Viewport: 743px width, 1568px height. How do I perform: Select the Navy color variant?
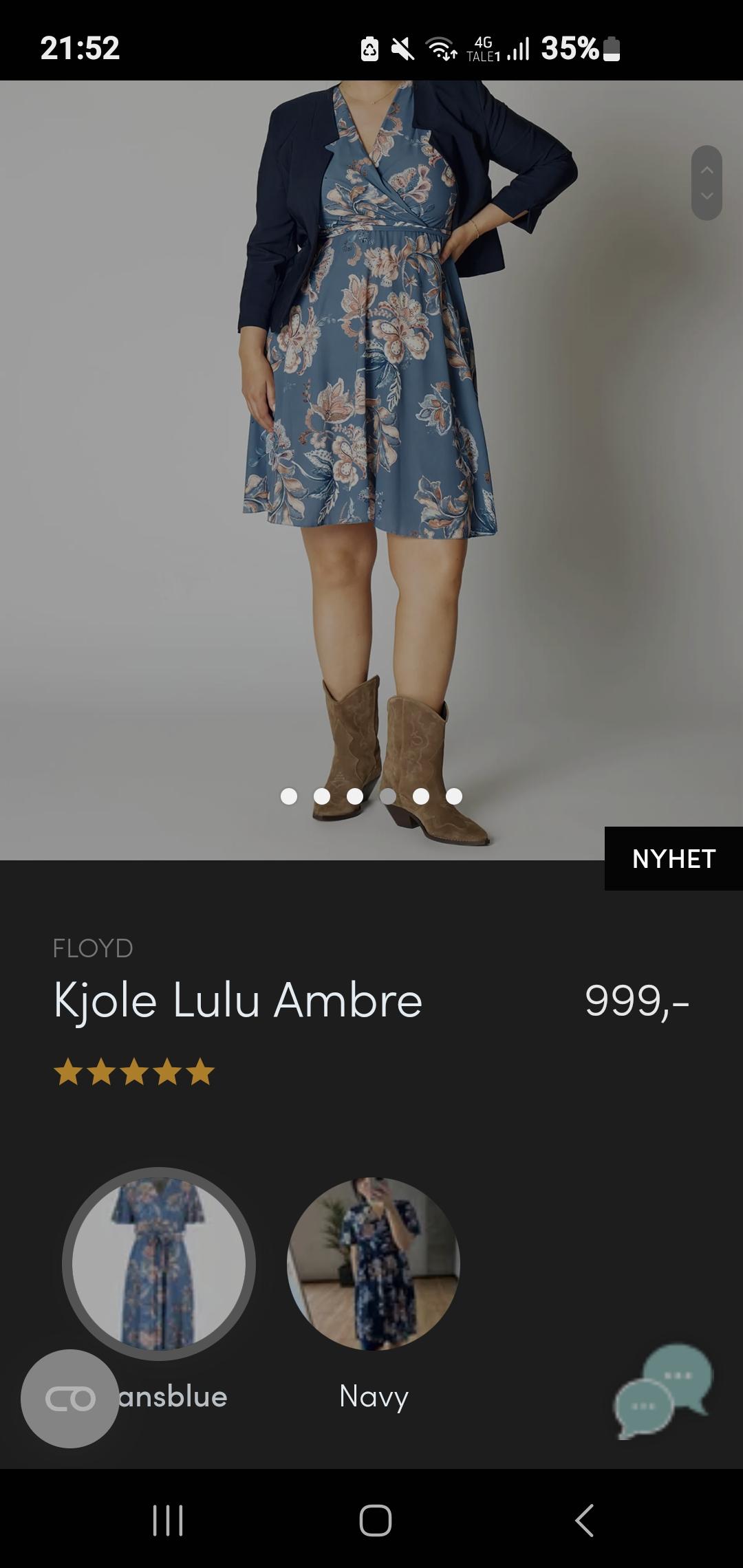click(374, 1264)
